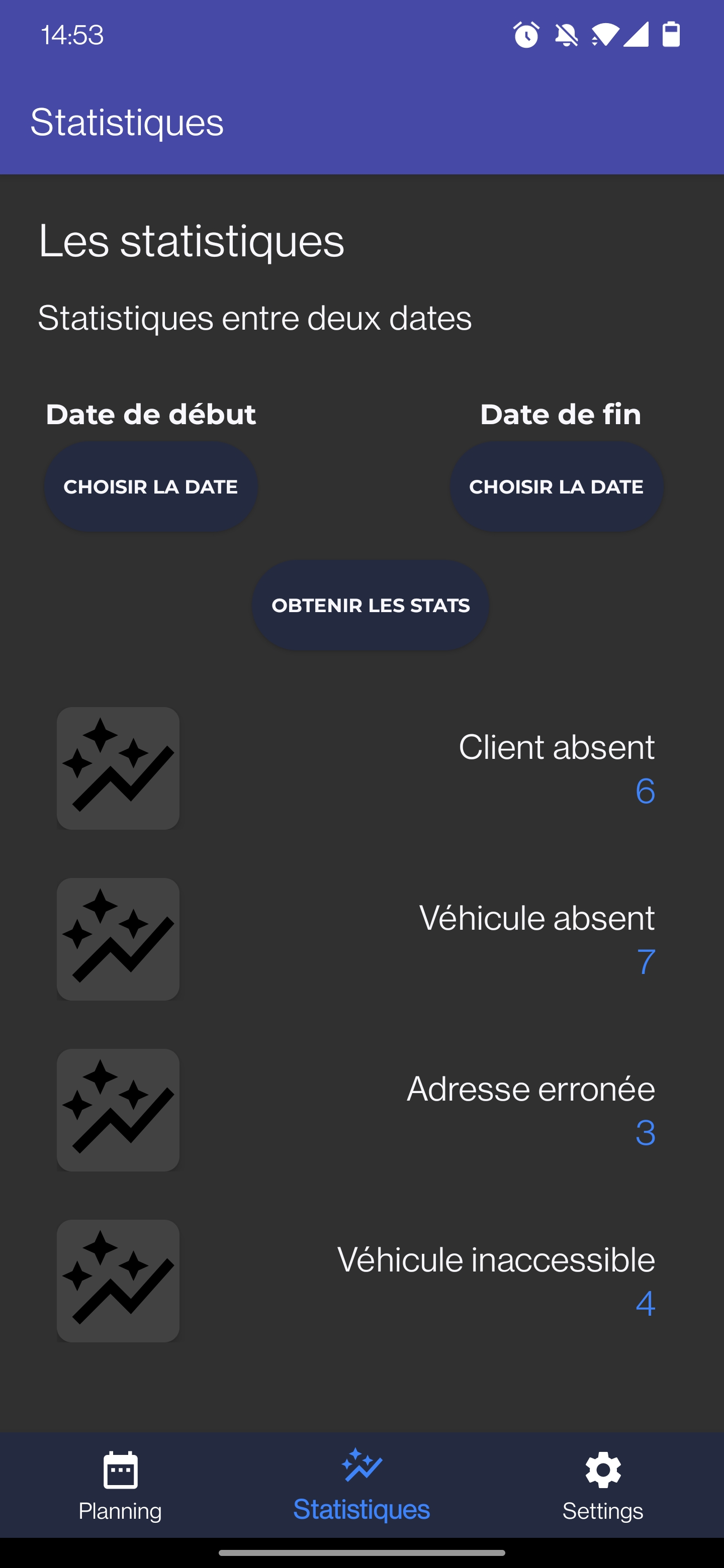The height and width of the screenshot is (1568, 724).
Task: Switch to the Planning tab
Action: [x=121, y=1486]
